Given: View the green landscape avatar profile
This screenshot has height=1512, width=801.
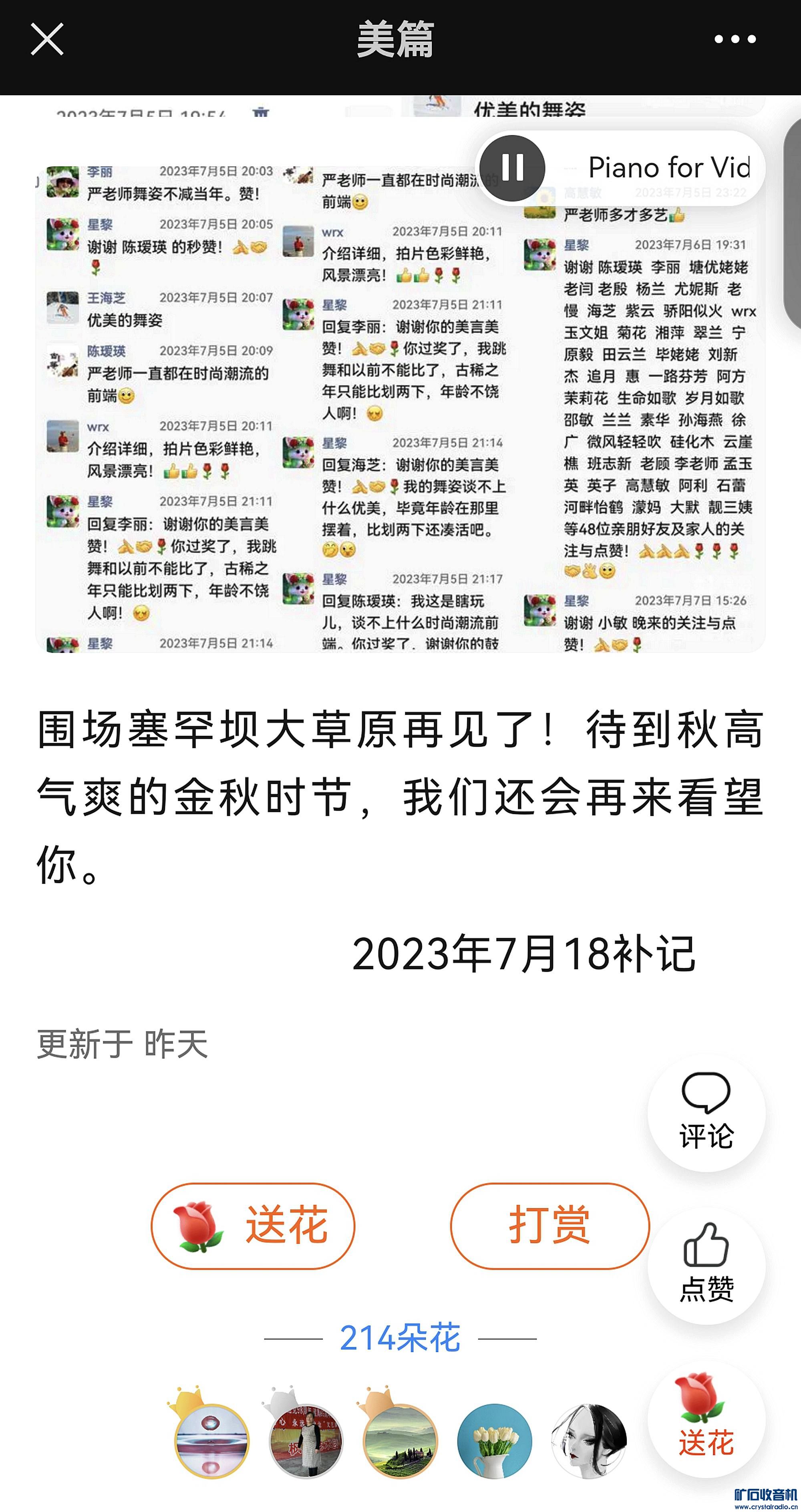Looking at the screenshot, I should point(400,1440).
